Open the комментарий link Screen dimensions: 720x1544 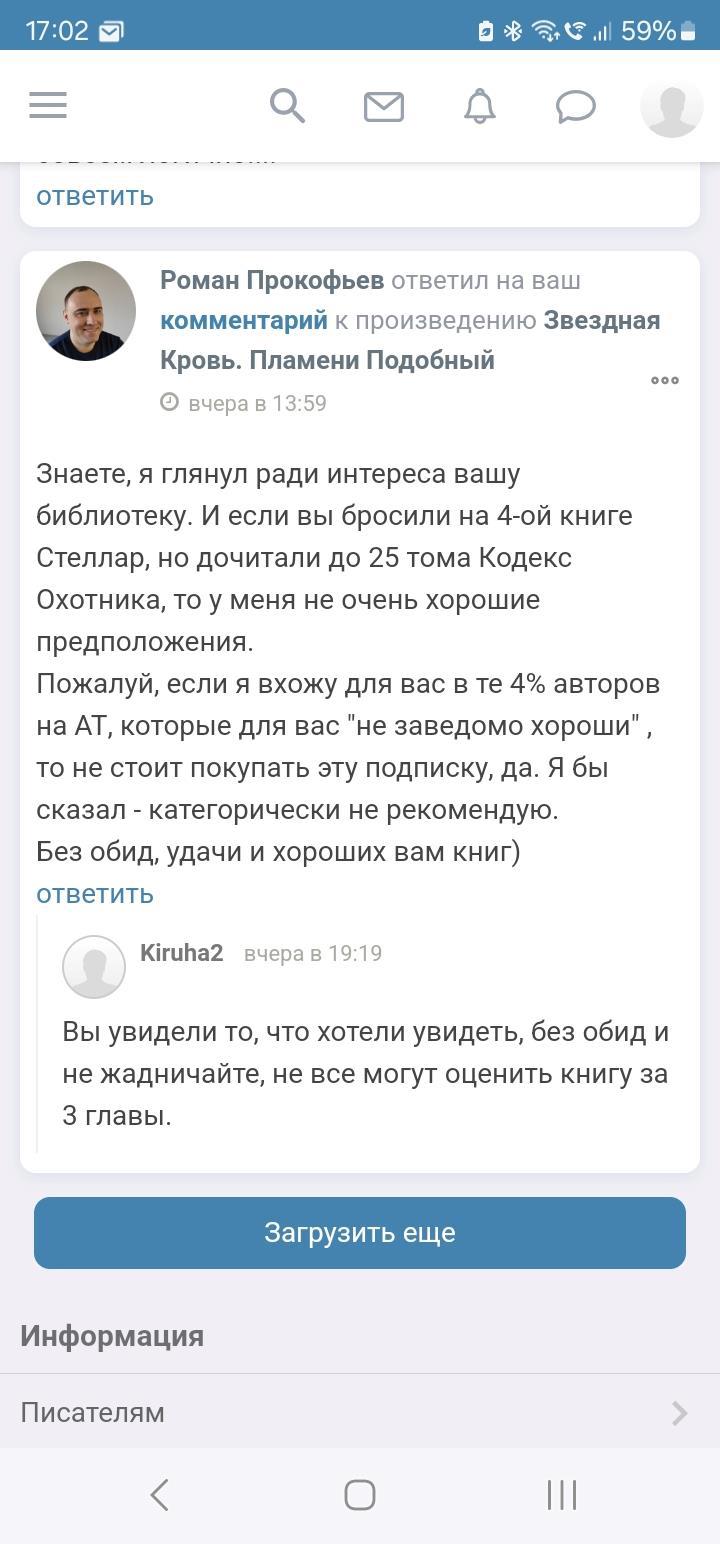pos(244,321)
